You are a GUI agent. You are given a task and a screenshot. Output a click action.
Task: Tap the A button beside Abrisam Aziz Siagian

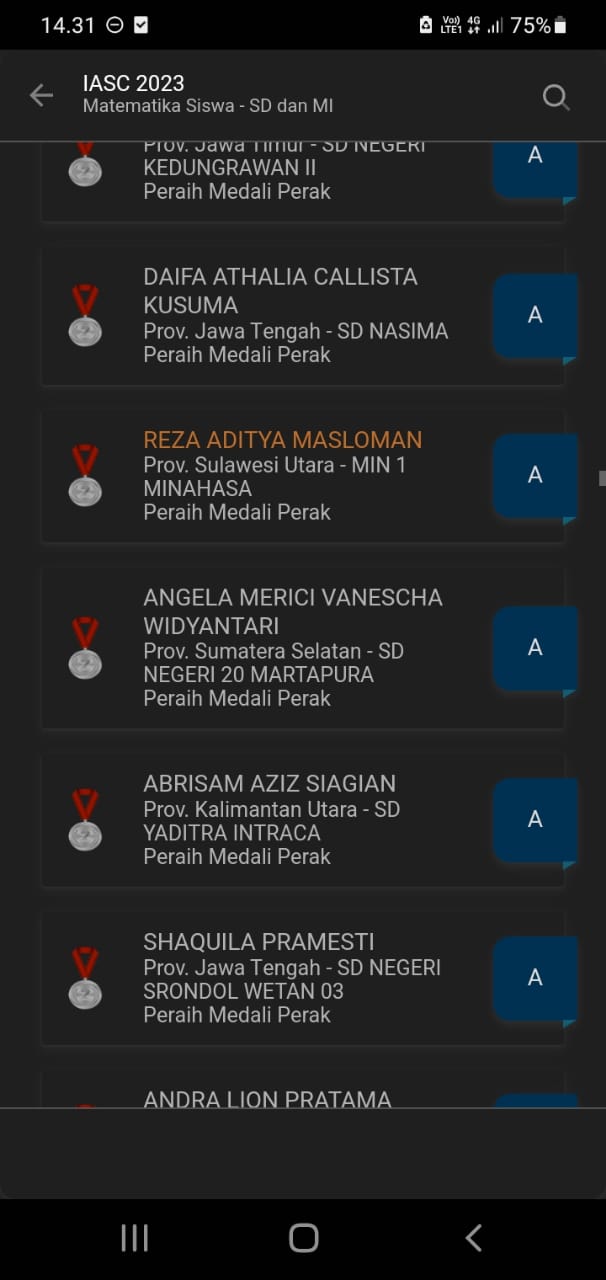[x=535, y=819]
